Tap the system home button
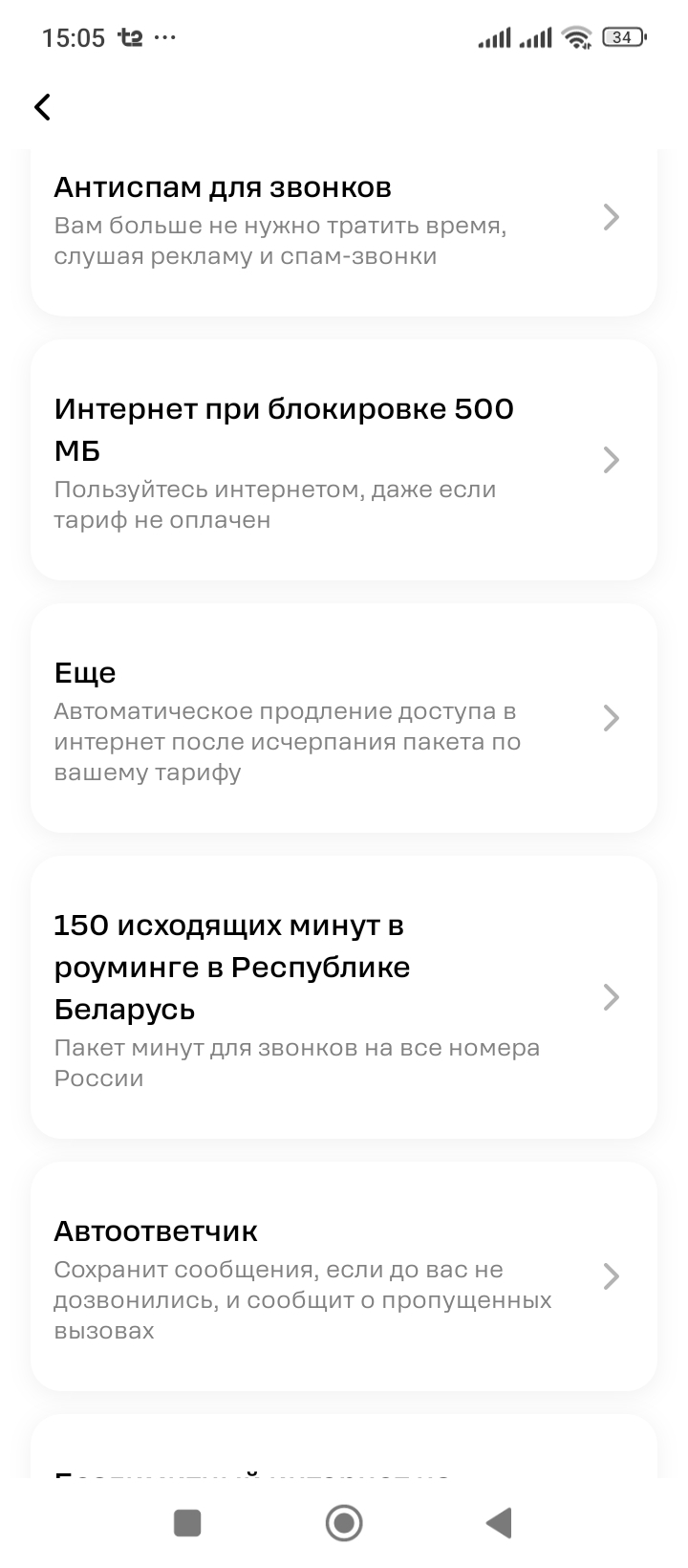 pyautogui.click(x=344, y=1522)
